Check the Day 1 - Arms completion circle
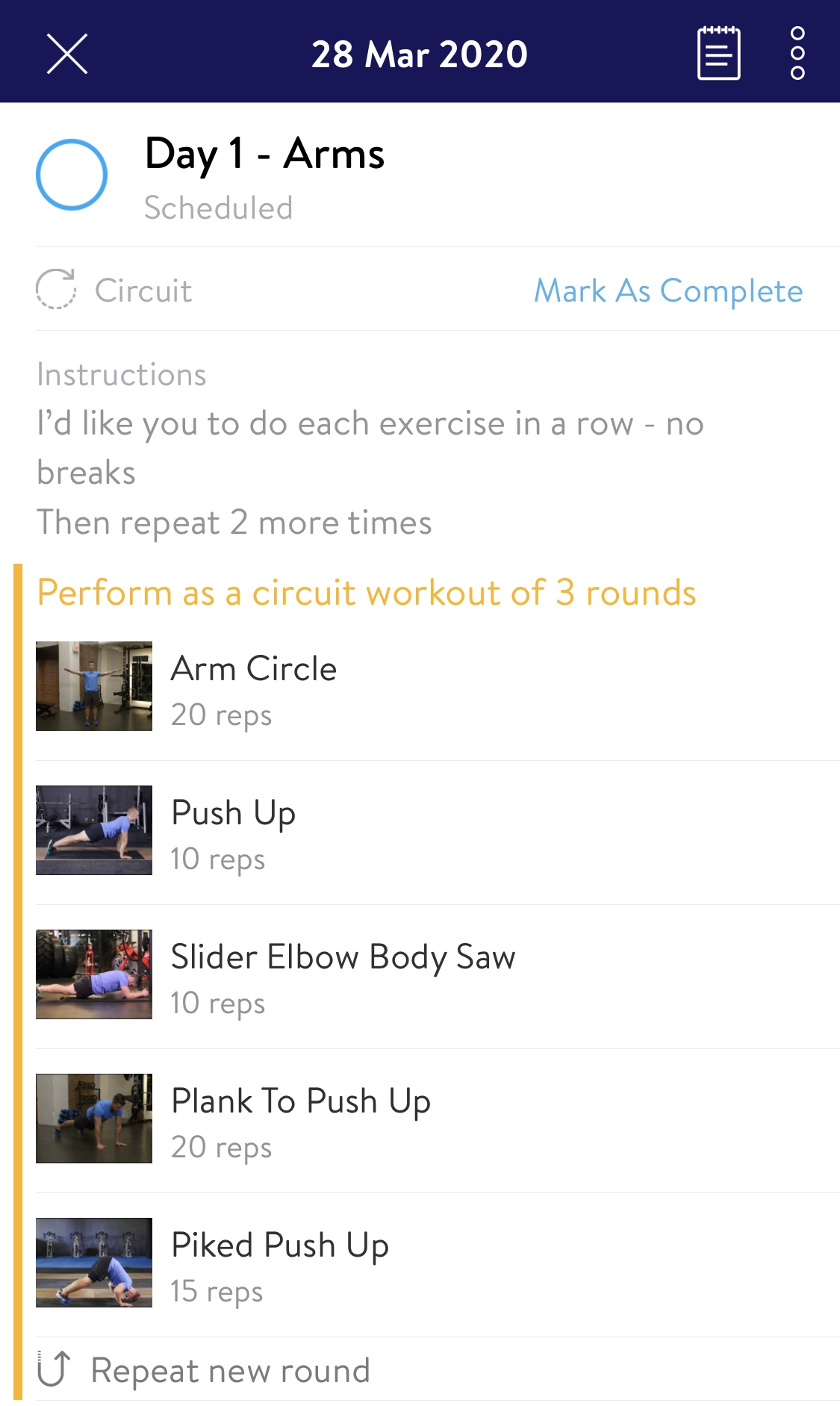 pyautogui.click(x=72, y=175)
